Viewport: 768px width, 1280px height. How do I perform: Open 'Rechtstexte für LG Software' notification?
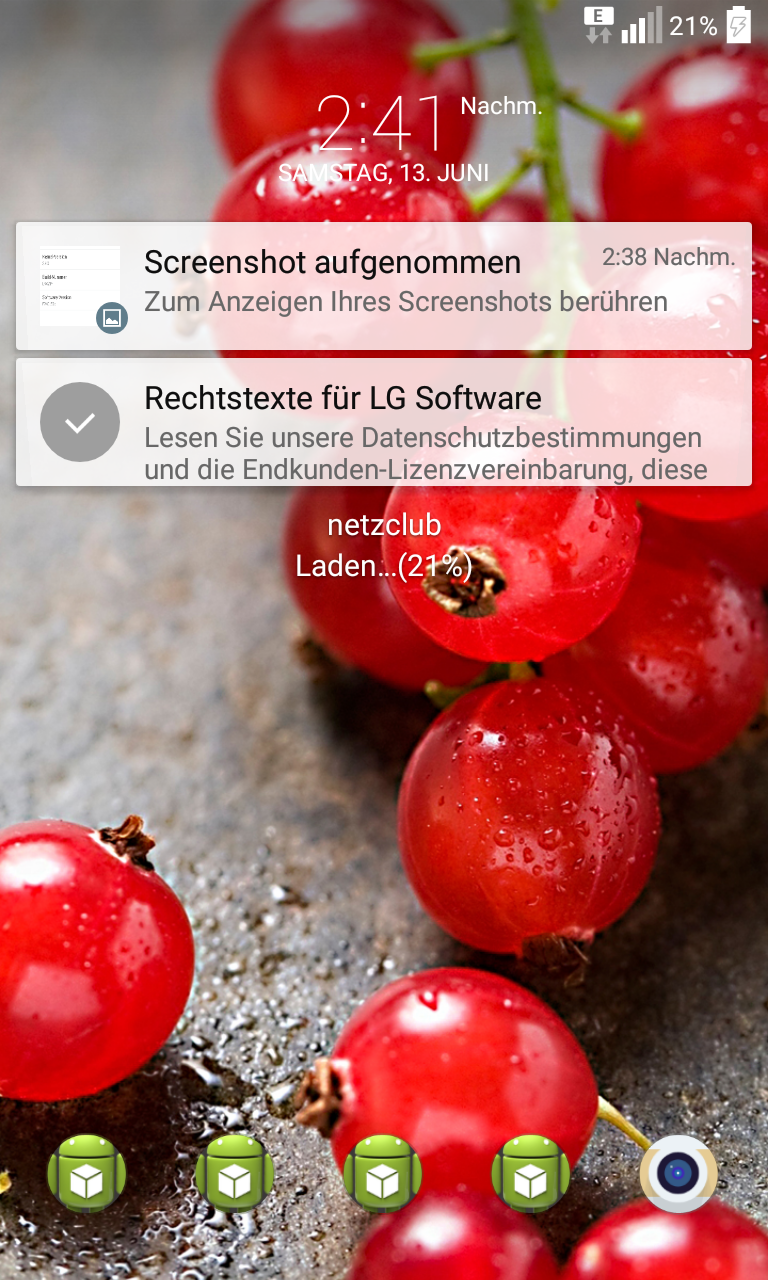[x=384, y=422]
